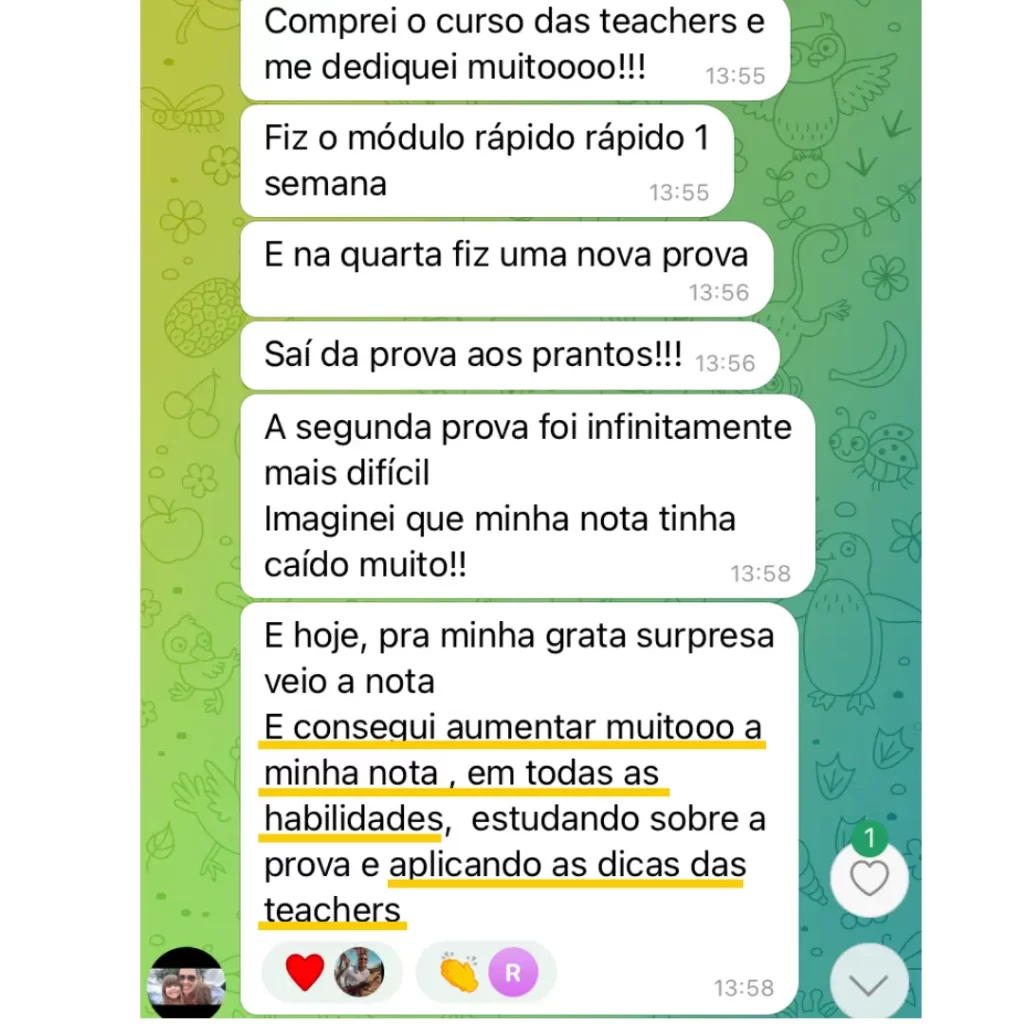Jump to unread heart reactions
The width and height of the screenshot is (1024, 1024).
pyautogui.click(x=868, y=878)
